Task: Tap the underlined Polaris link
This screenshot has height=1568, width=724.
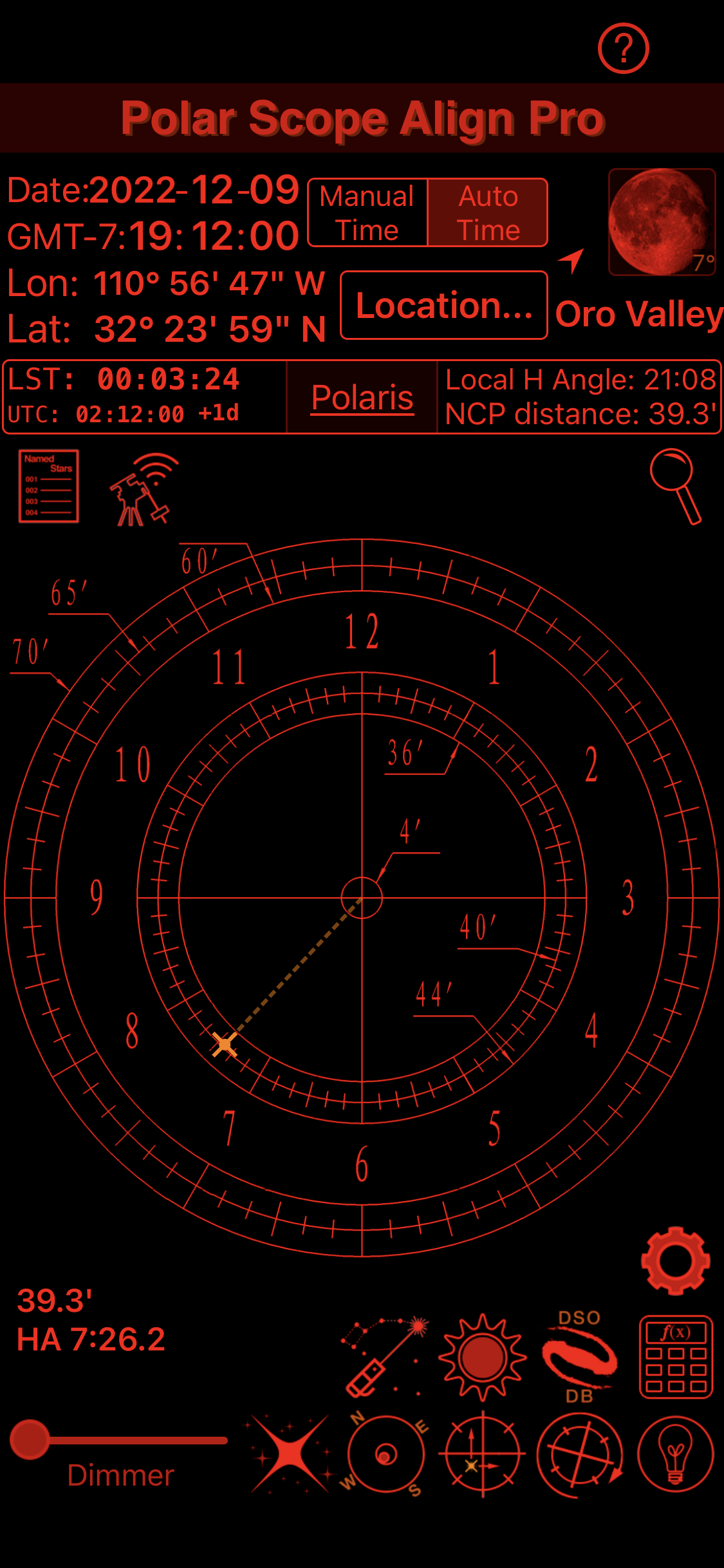Action: [362, 397]
